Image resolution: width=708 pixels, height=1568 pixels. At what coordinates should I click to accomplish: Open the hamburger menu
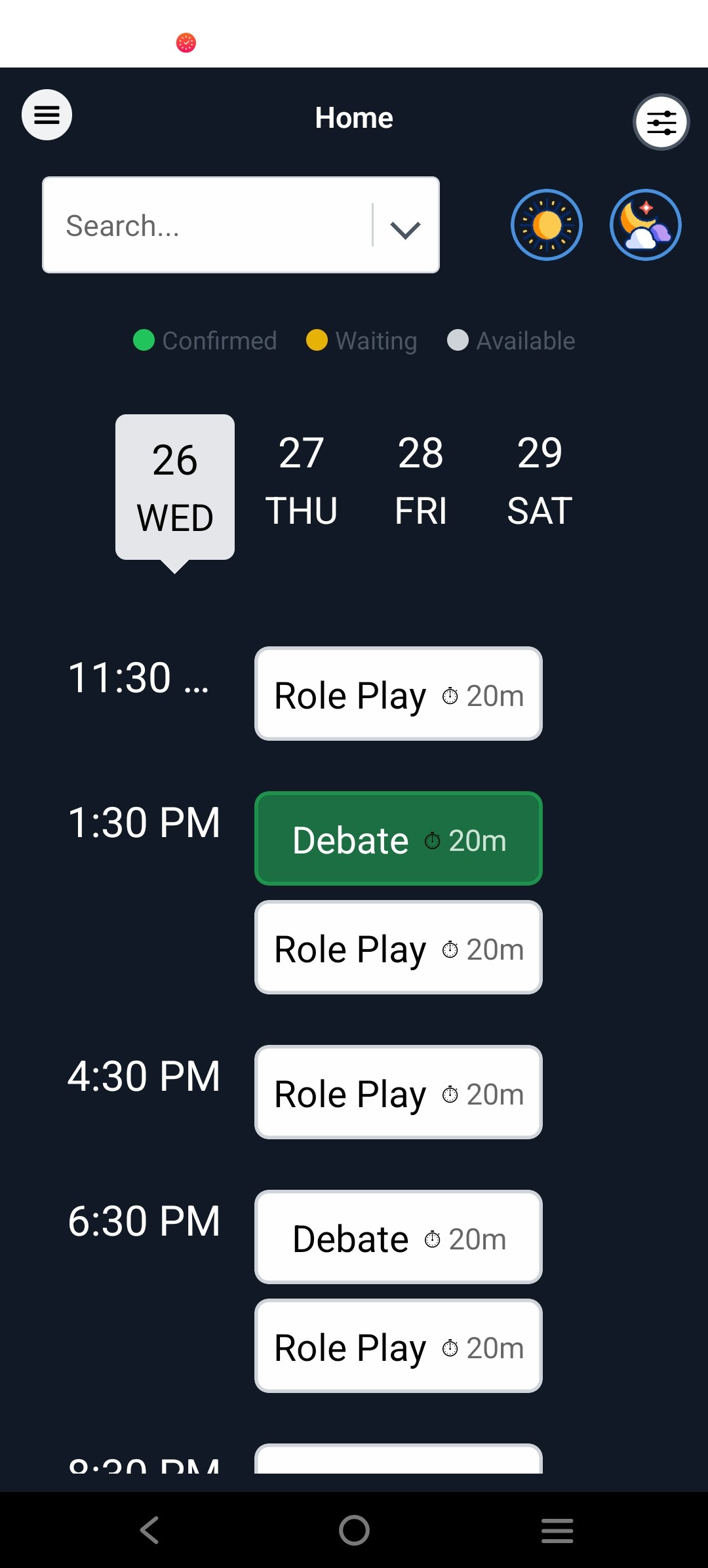(x=47, y=115)
